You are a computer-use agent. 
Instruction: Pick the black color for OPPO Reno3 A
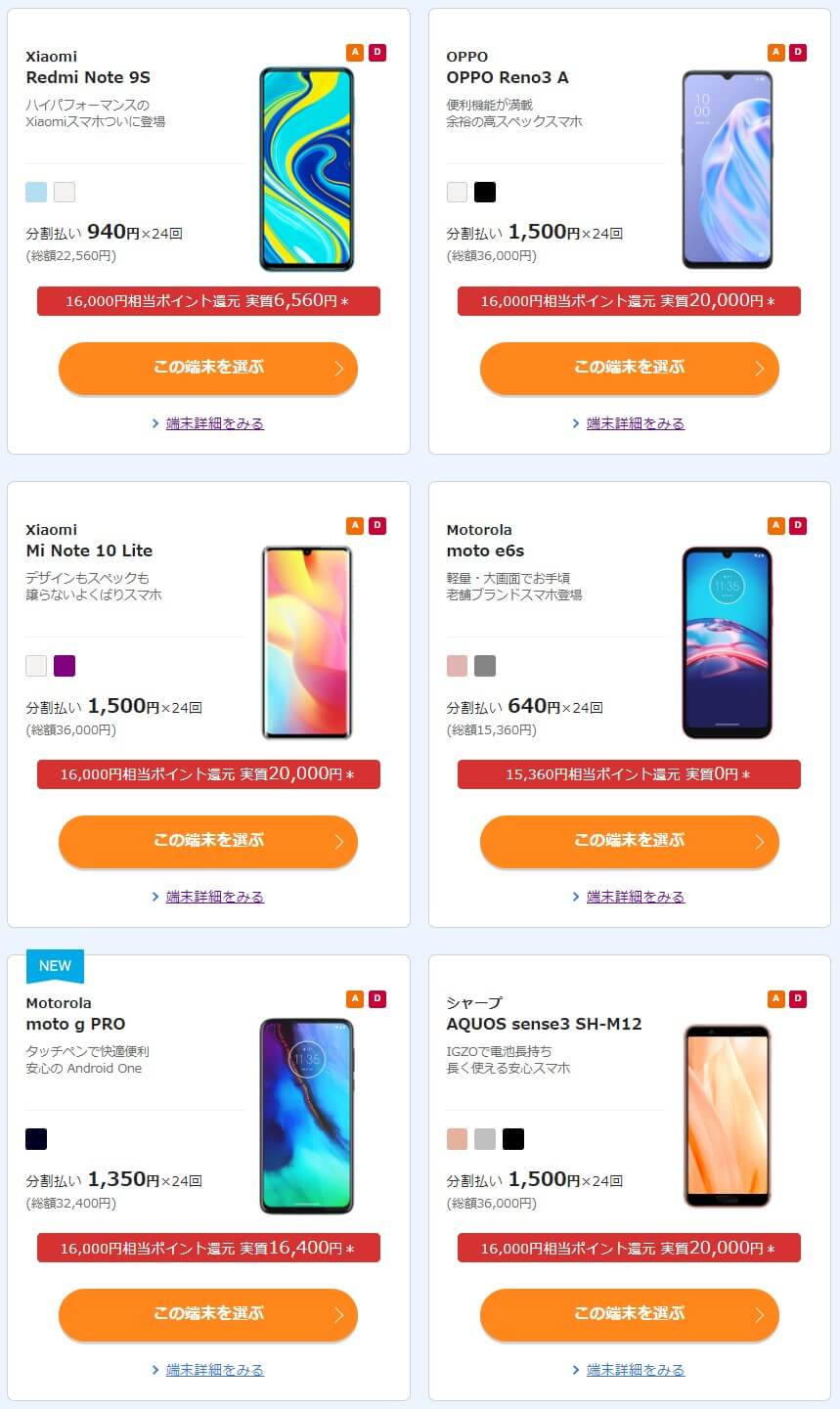[x=485, y=192]
